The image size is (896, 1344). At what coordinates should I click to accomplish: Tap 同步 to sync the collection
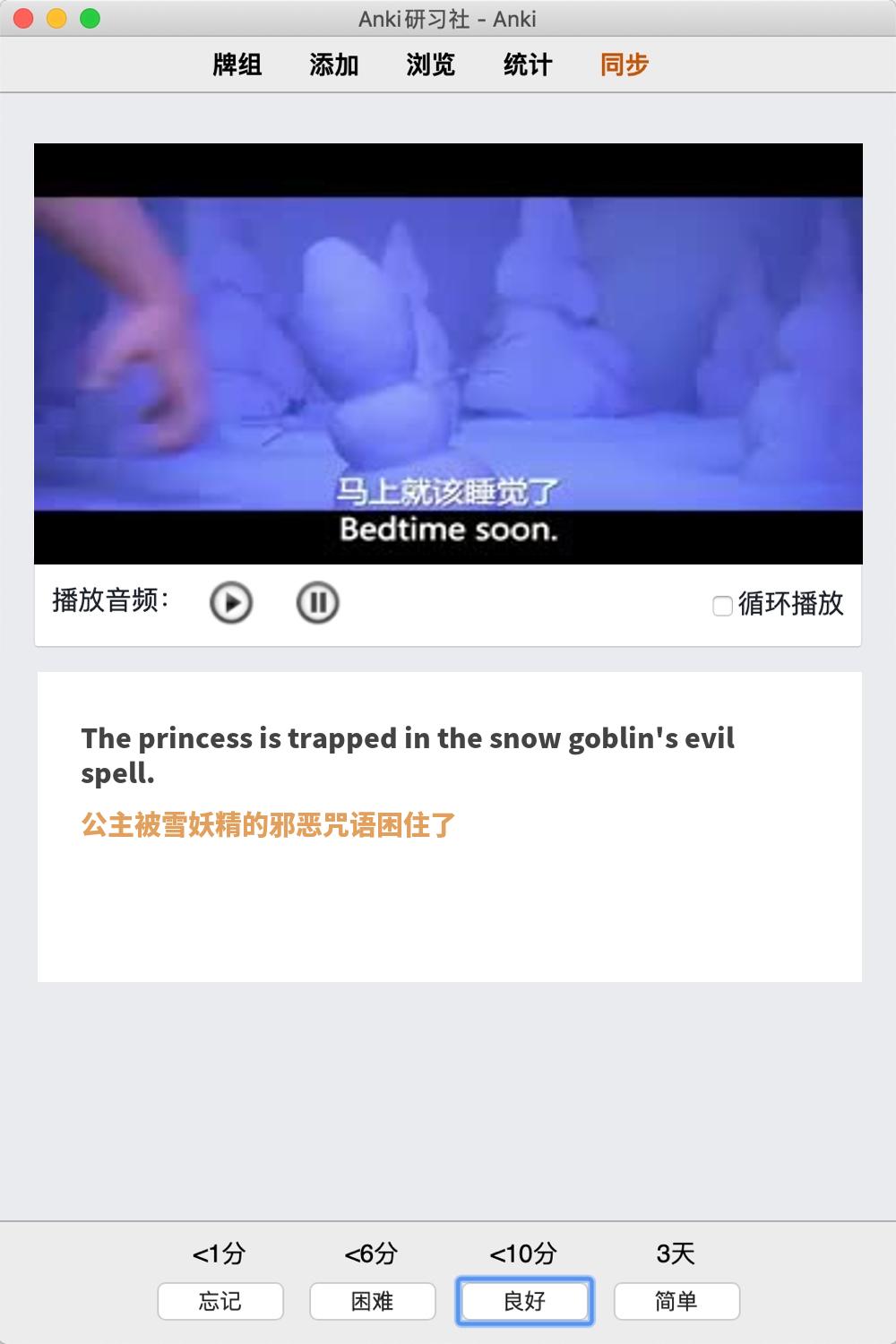tap(624, 65)
